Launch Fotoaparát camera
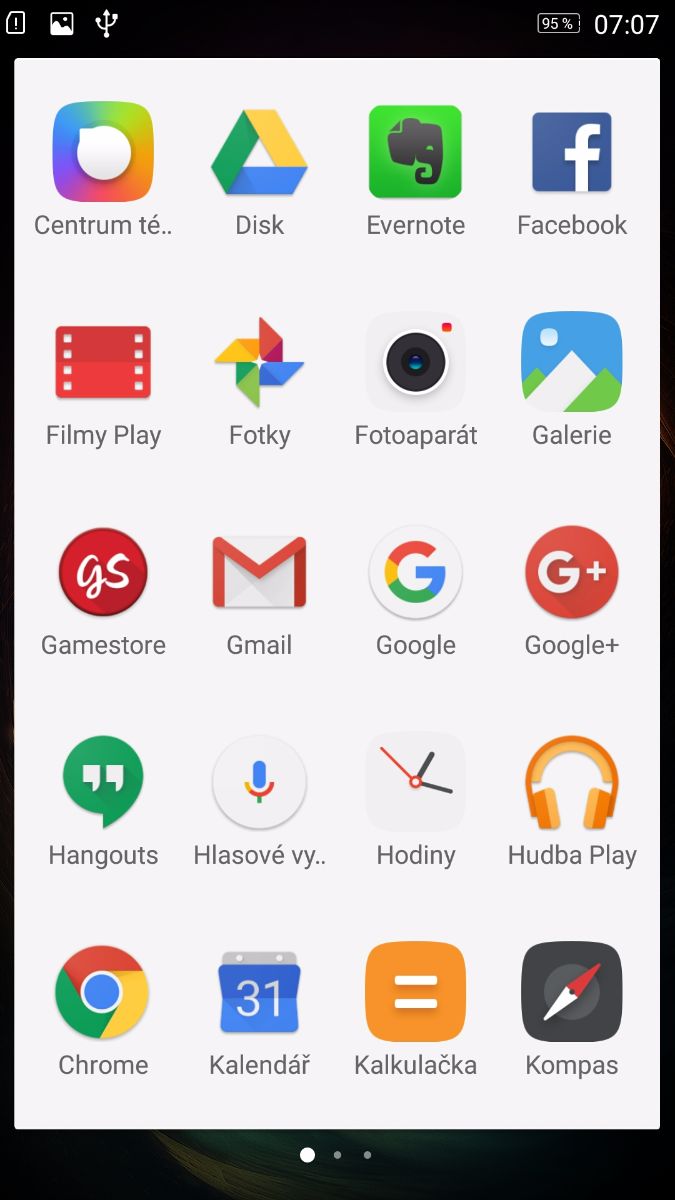This screenshot has width=675, height=1200. (415, 362)
